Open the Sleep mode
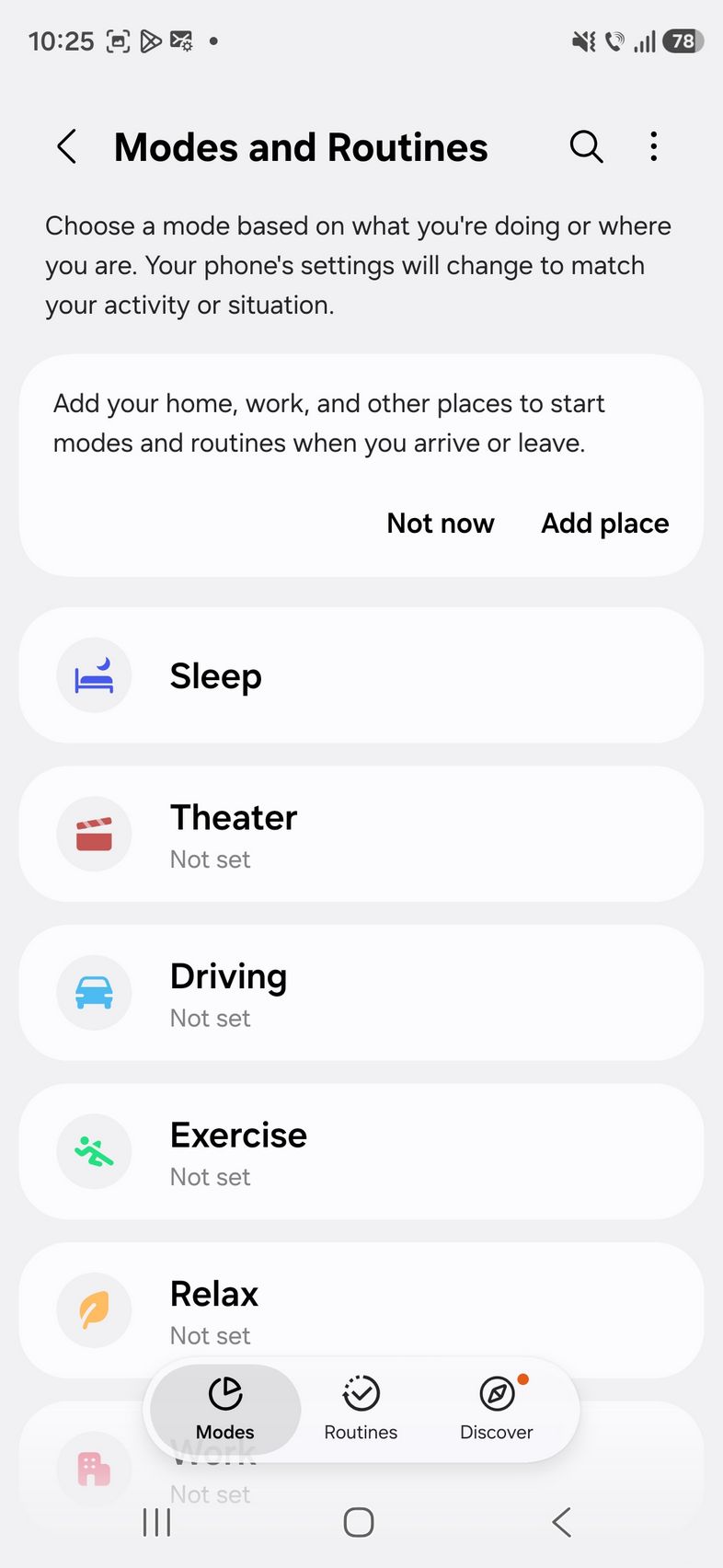The width and height of the screenshot is (723, 1568). point(361,675)
